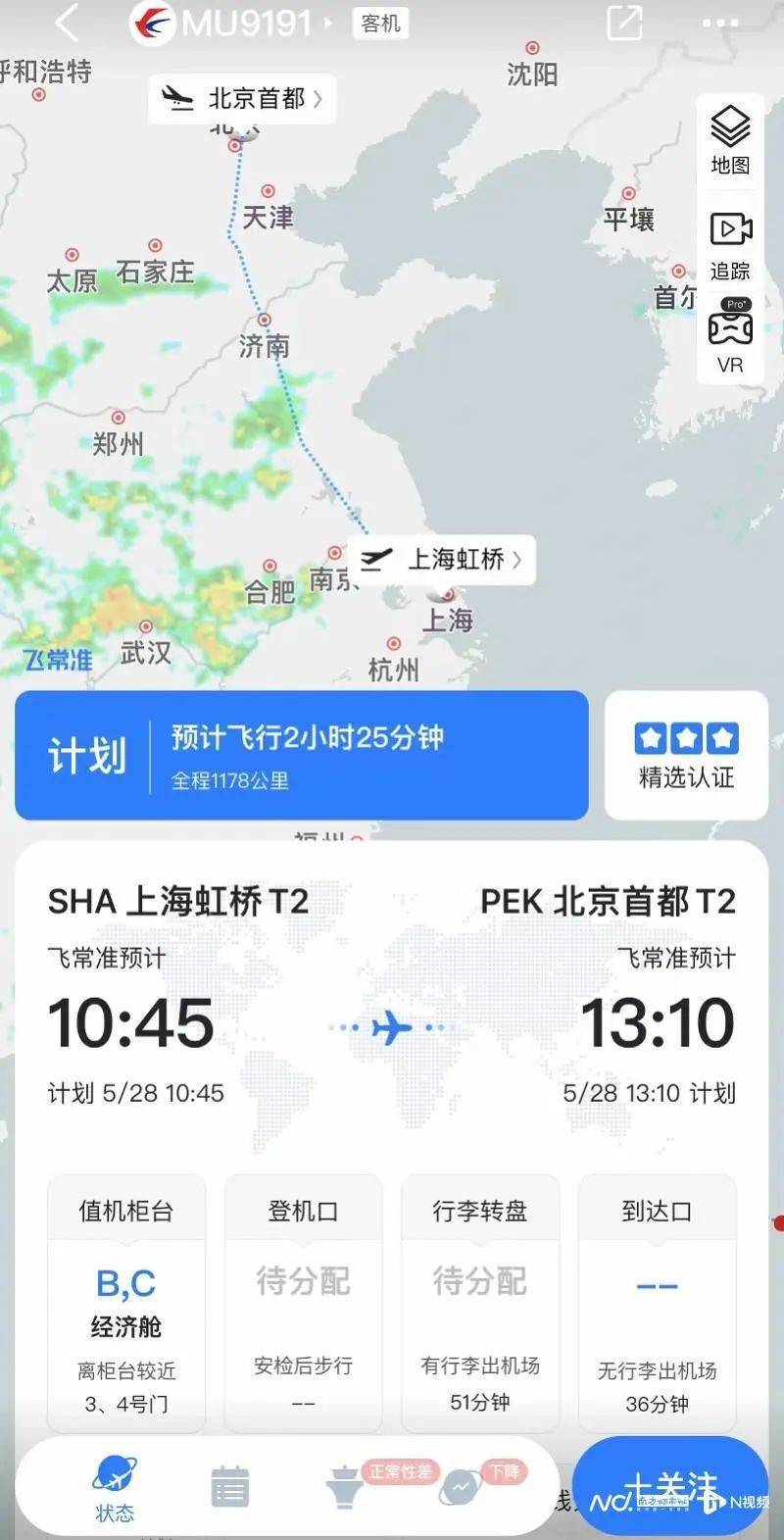This screenshot has width=784, height=1540.
Task: Open the 值机柜台 B,C check-in counter card
Action: coord(126,1304)
